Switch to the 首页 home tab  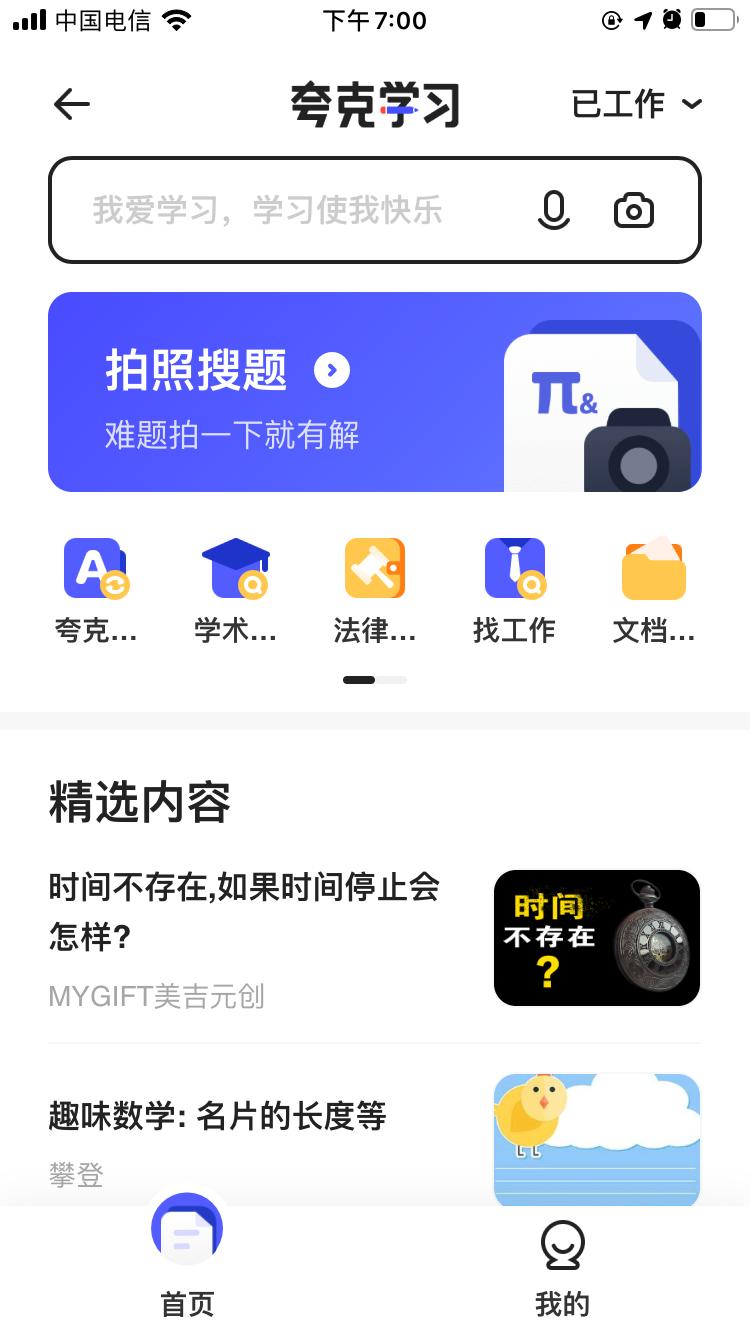[186, 1260]
